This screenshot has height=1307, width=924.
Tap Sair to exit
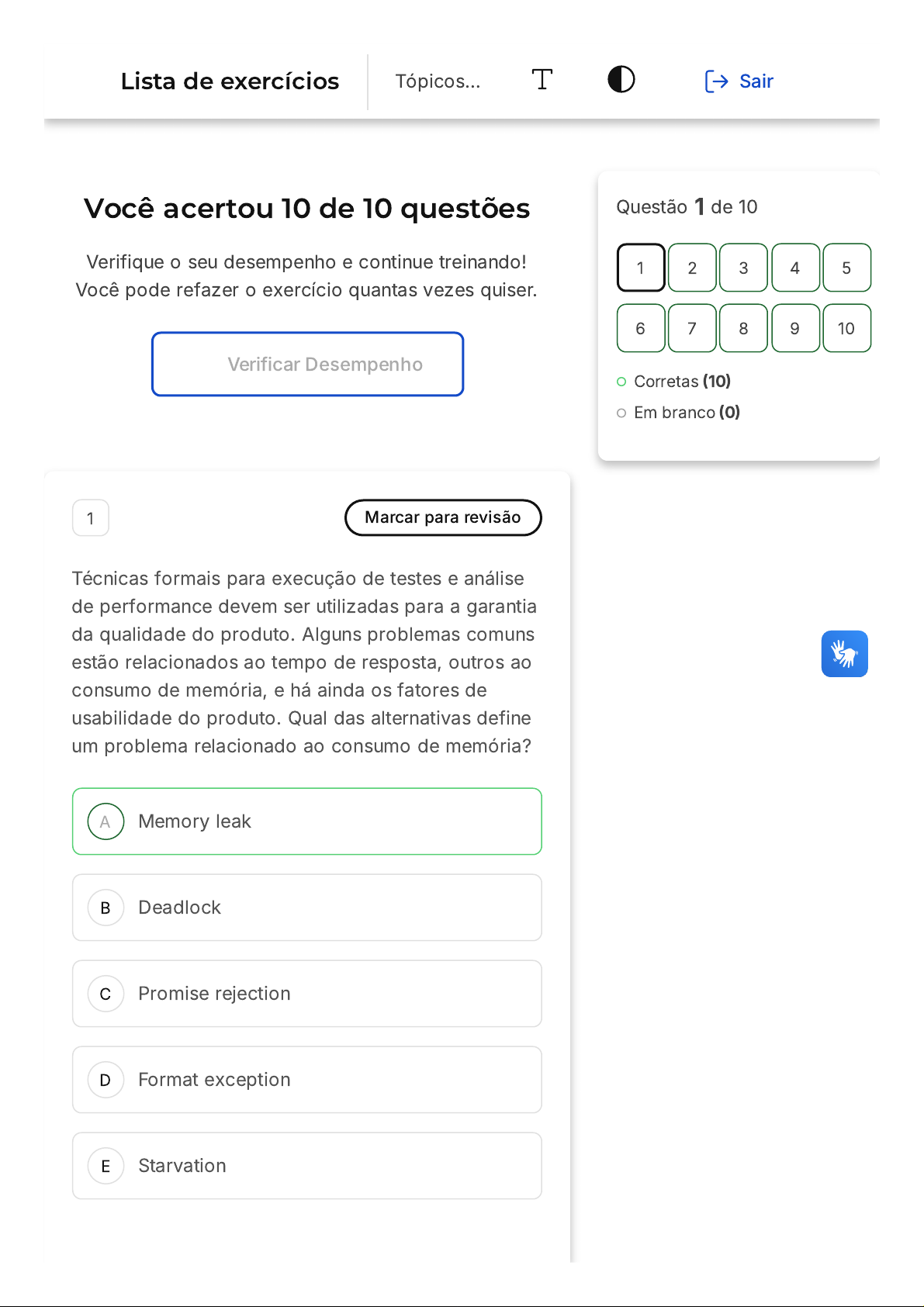[x=739, y=81]
